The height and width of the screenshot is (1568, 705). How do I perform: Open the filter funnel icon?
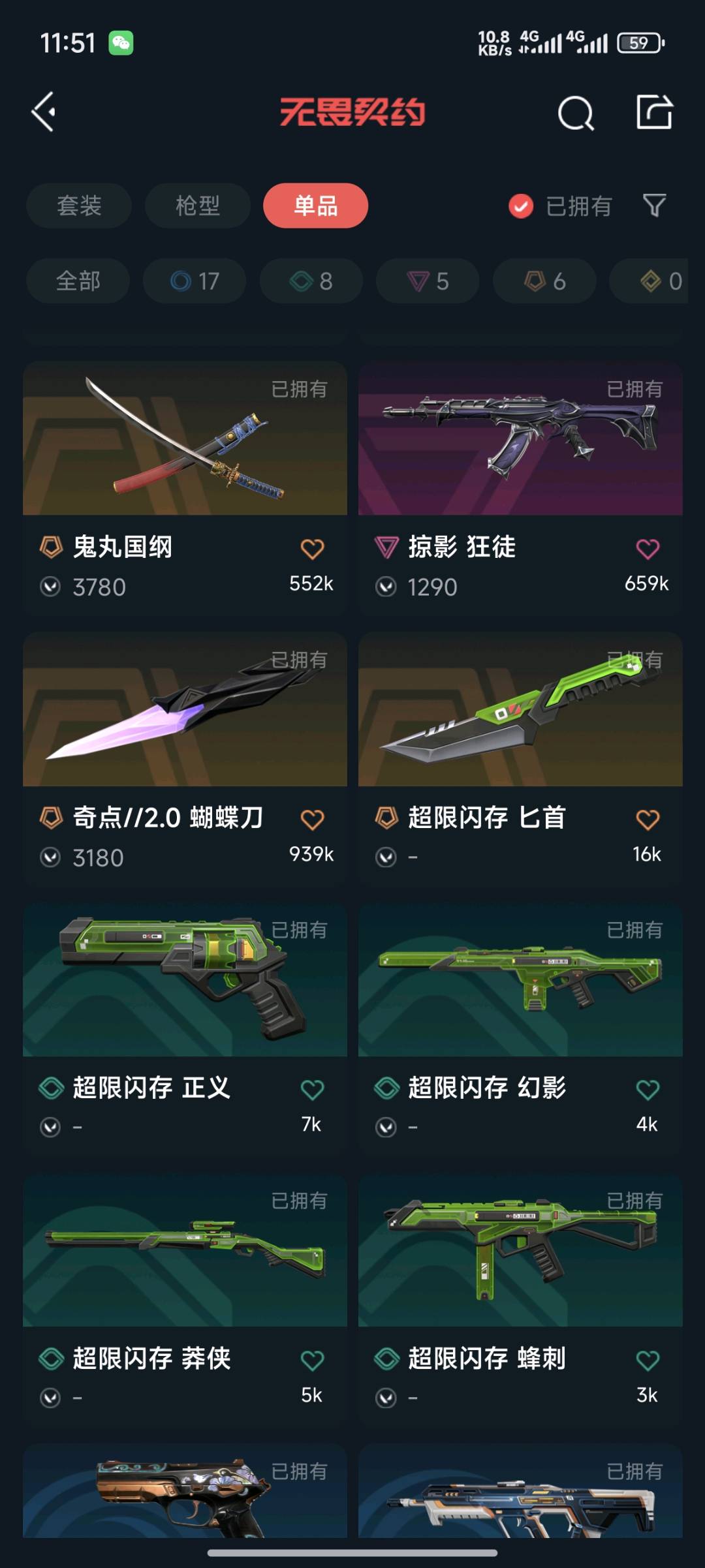point(654,206)
